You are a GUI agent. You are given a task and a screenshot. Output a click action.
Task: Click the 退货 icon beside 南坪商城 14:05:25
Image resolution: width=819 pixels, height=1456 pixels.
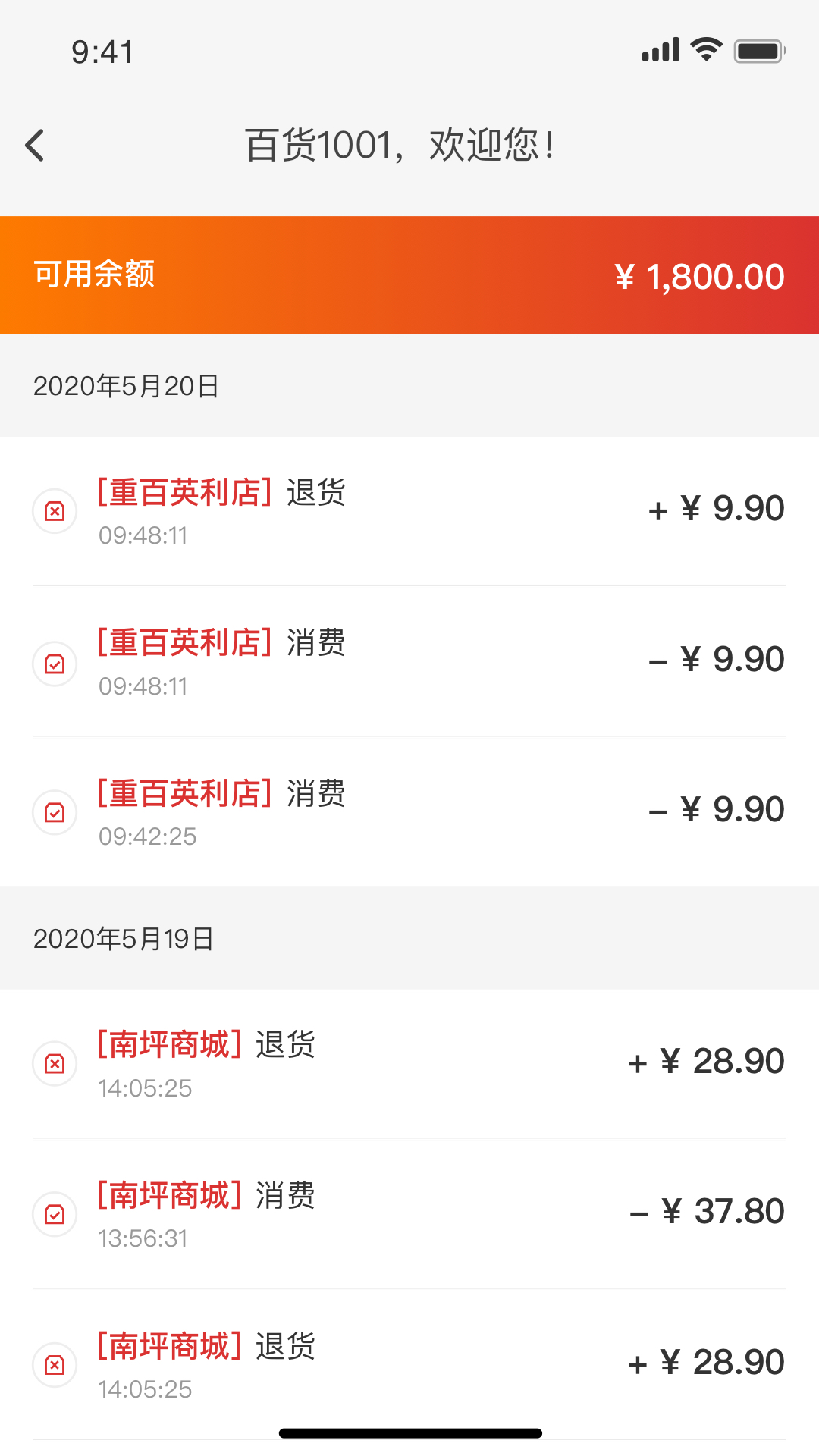click(54, 1064)
